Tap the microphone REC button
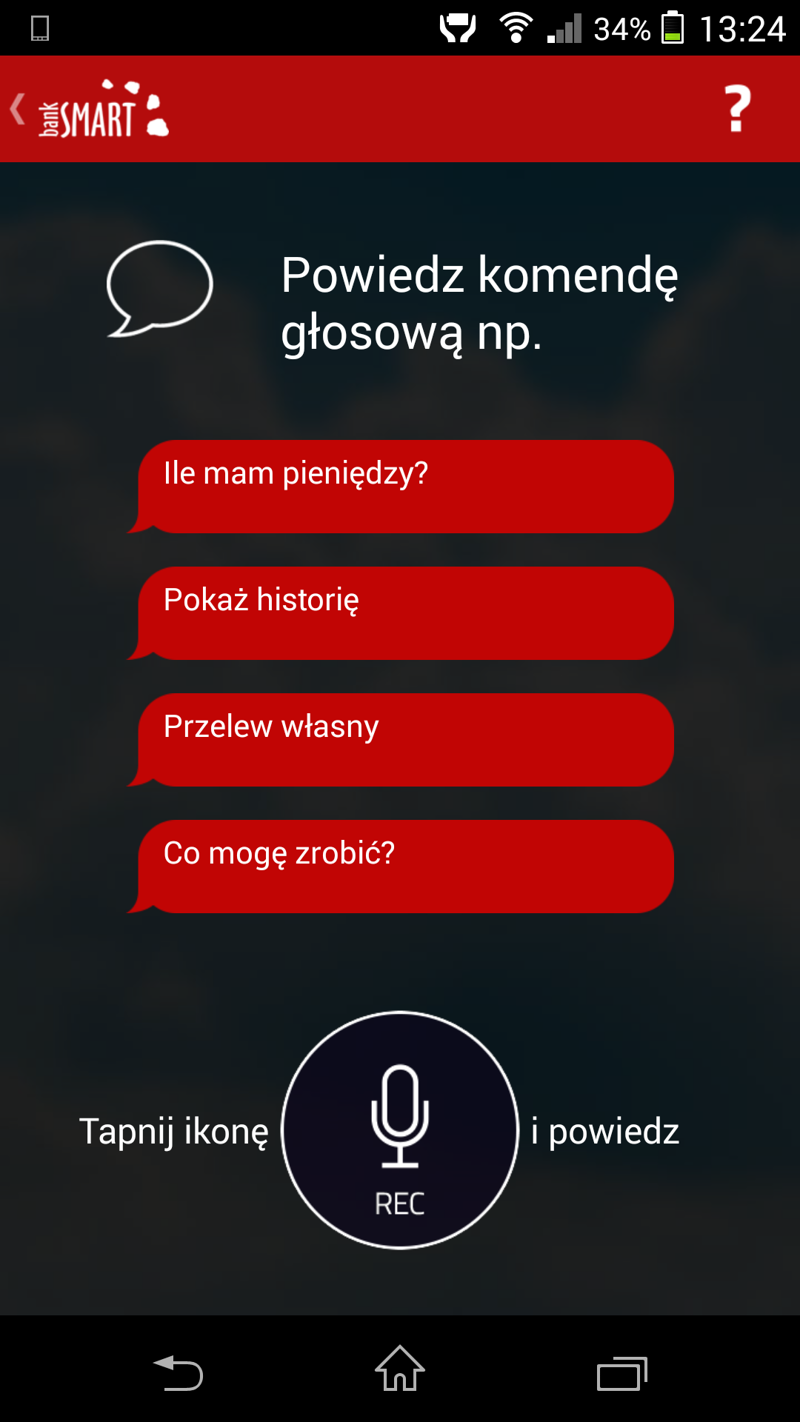The image size is (800, 1422). pyautogui.click(x=400, y=1130)
